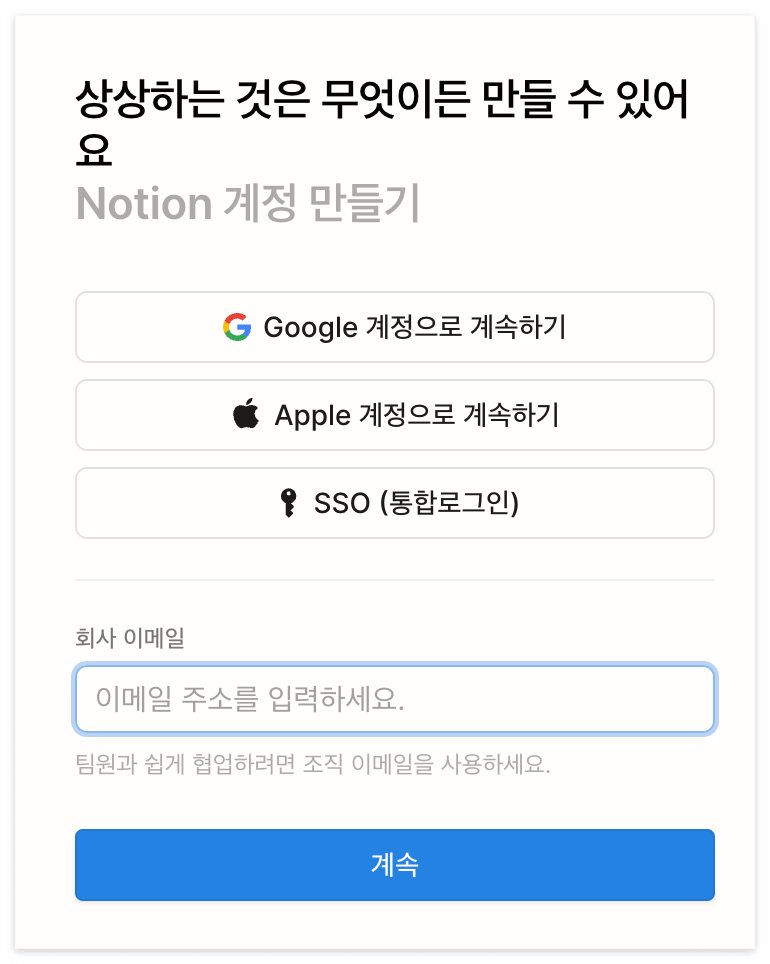Click the focused email entry box outline

pyautogui.click(x=395, y=699)
